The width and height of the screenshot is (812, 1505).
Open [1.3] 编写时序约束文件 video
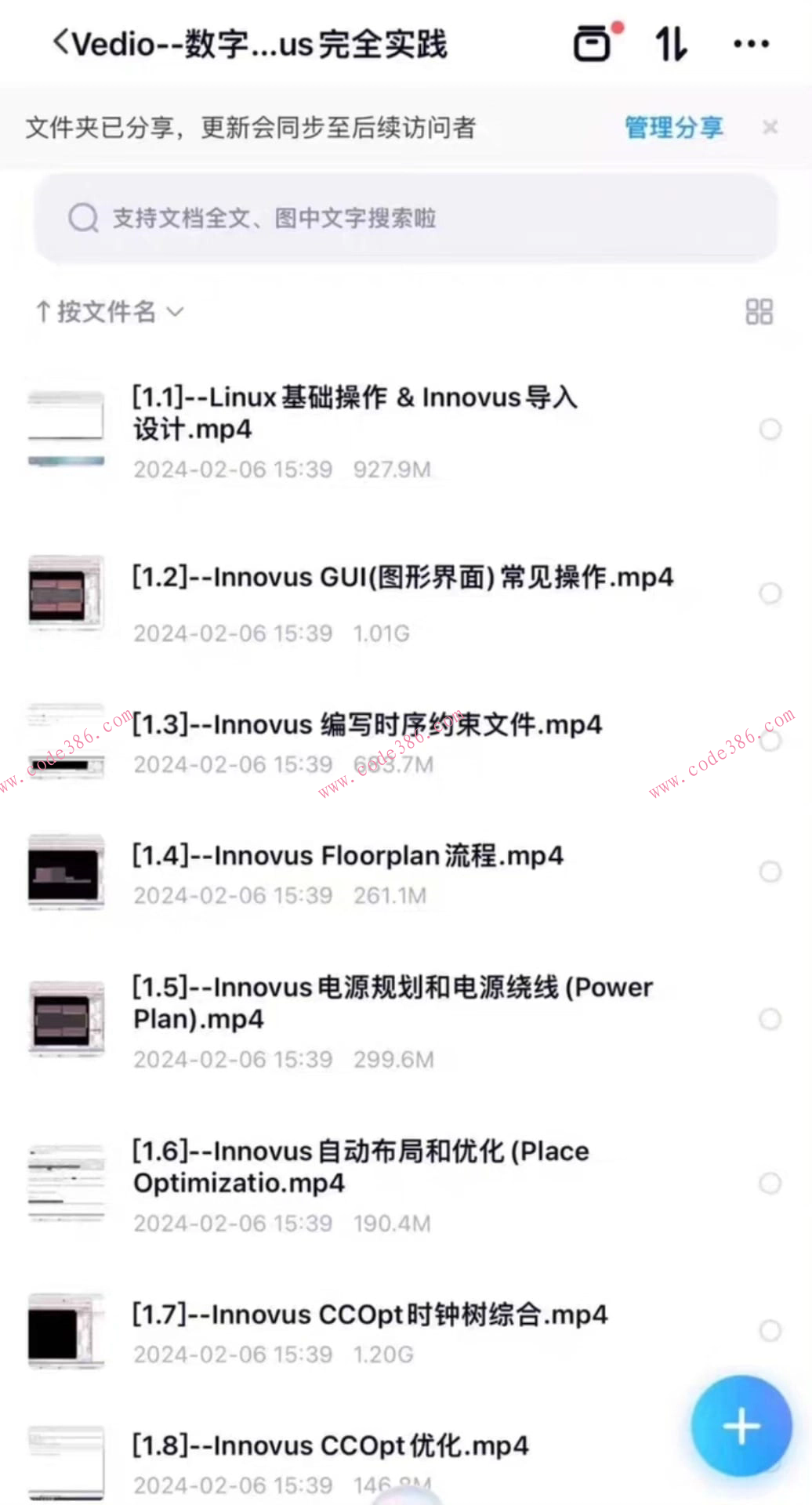[x=366, y=725]
